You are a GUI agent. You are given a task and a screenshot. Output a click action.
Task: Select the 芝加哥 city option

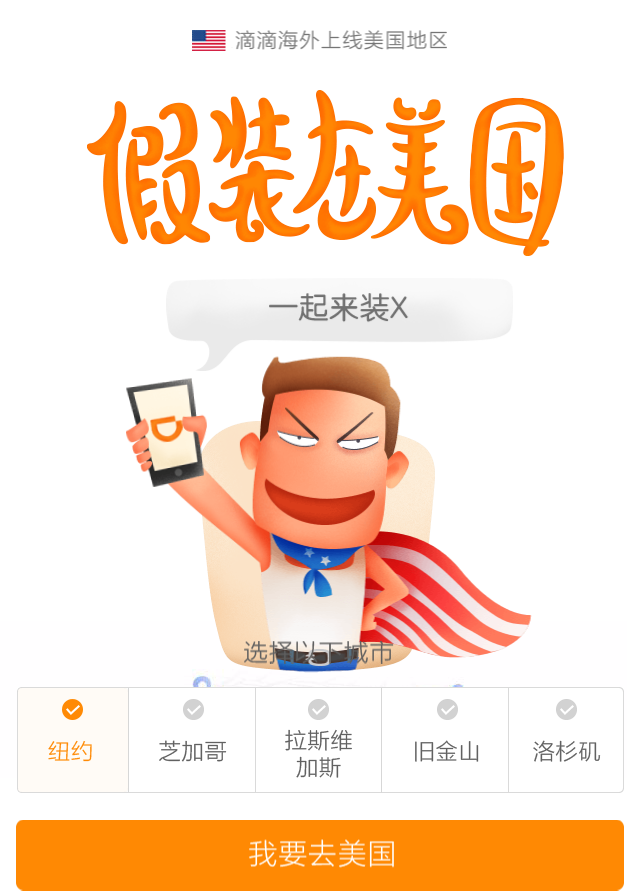(x=192, y=740)
